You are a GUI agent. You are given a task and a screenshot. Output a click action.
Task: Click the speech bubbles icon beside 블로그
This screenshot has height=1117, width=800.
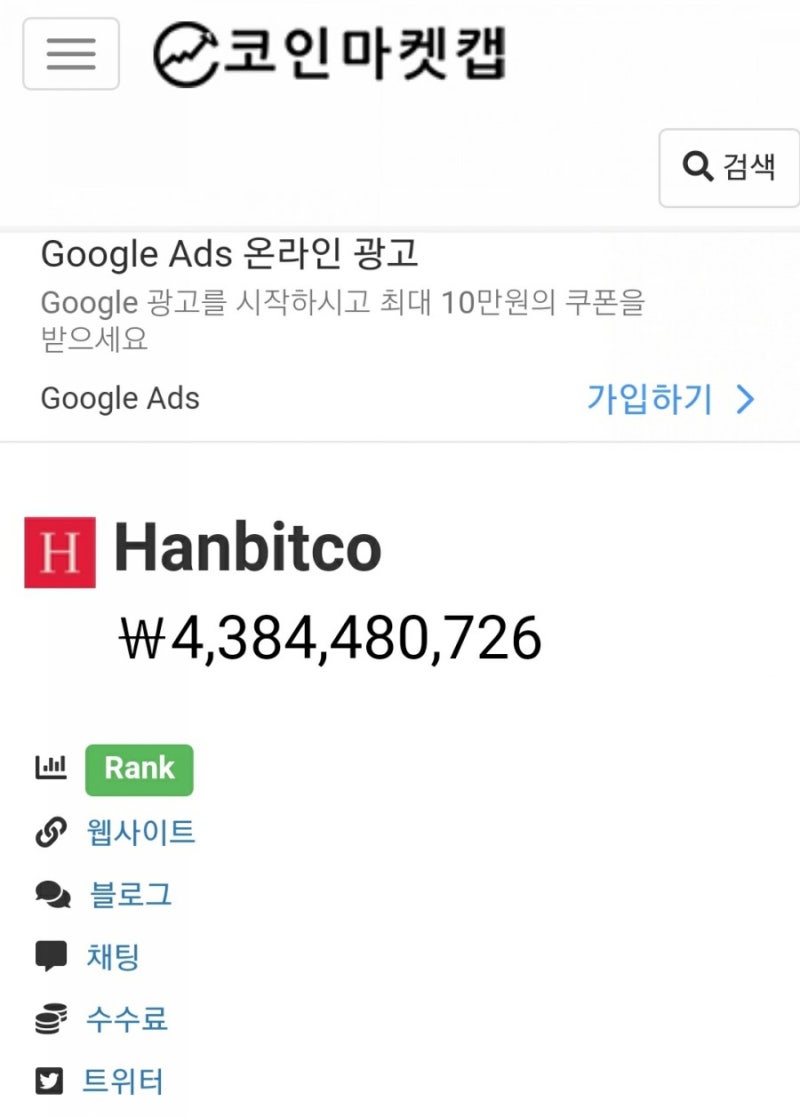coord(50,894)
